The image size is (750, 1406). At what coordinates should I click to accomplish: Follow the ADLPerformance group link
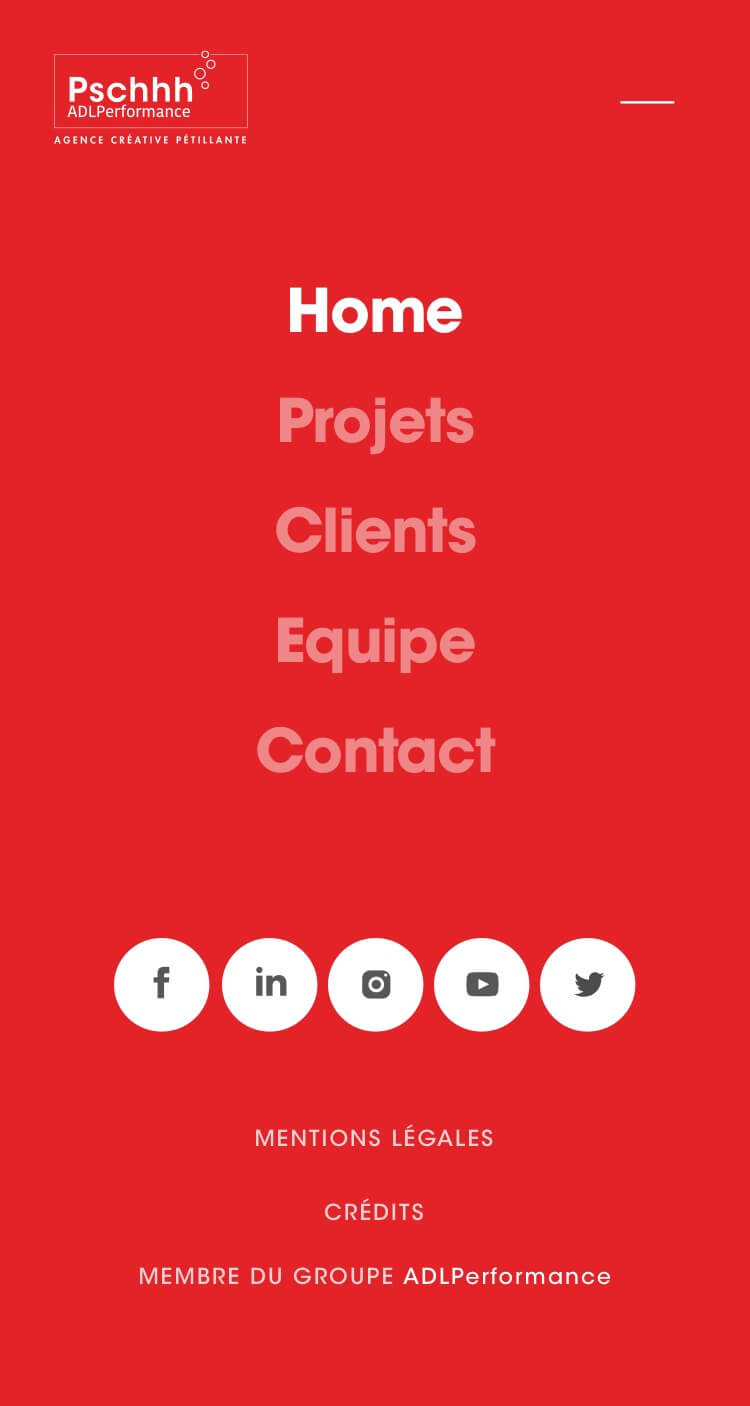point(506,1277)
